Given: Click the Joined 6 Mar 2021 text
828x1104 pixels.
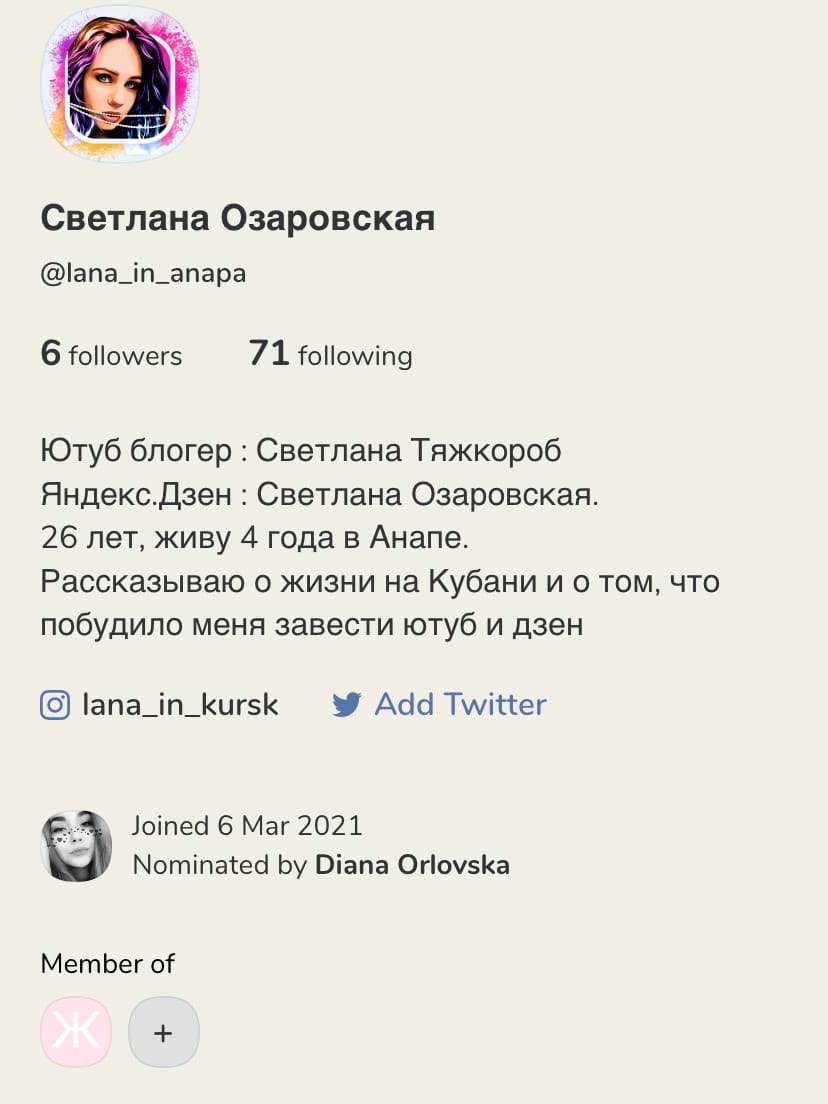Looking at the screenshot, I should [246, 825].
